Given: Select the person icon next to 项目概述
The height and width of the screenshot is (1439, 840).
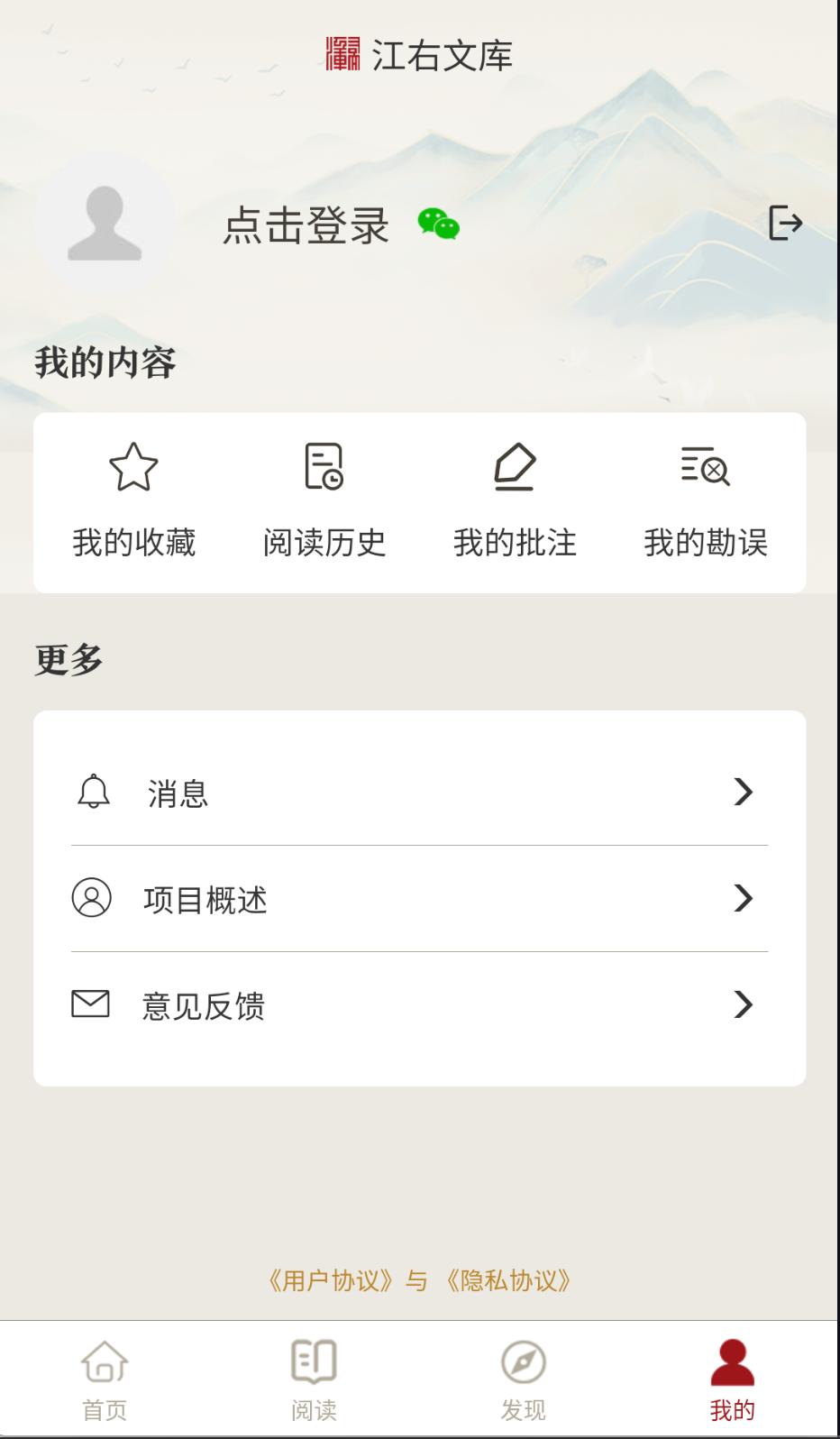Looking at the screenshot, I should 90,897.
